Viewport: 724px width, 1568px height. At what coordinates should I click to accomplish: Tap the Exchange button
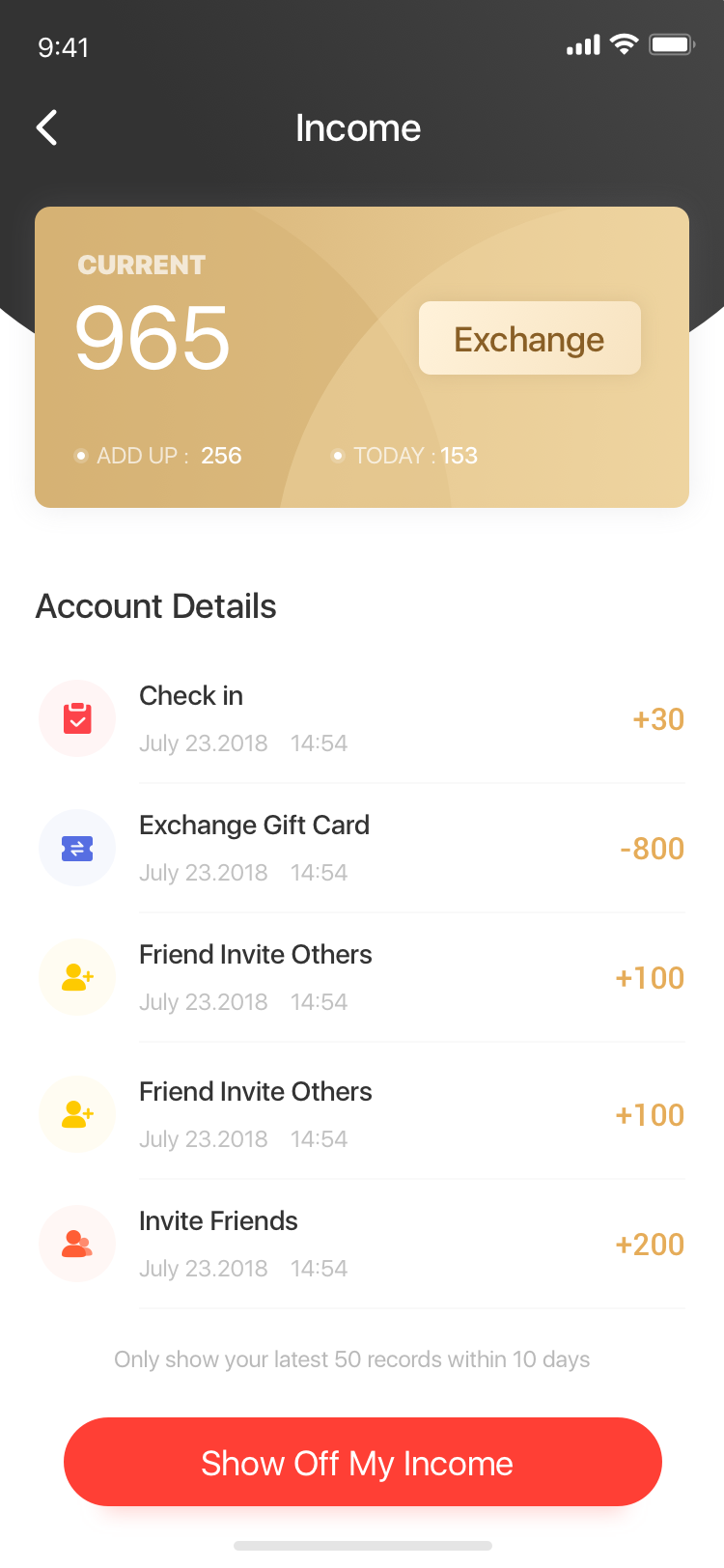530,338
